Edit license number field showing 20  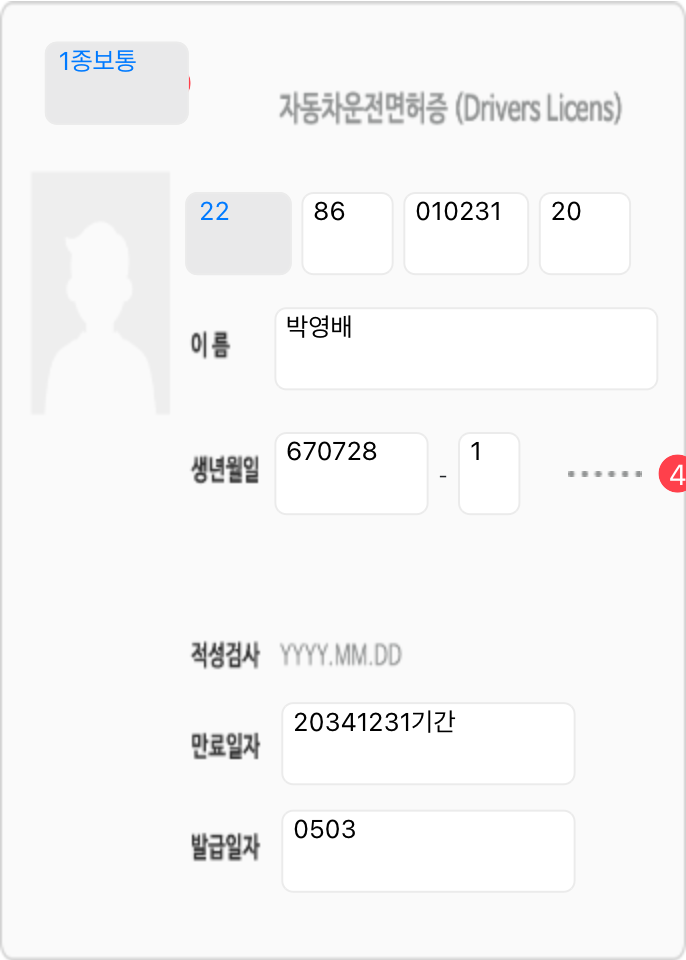coord(584,233)
